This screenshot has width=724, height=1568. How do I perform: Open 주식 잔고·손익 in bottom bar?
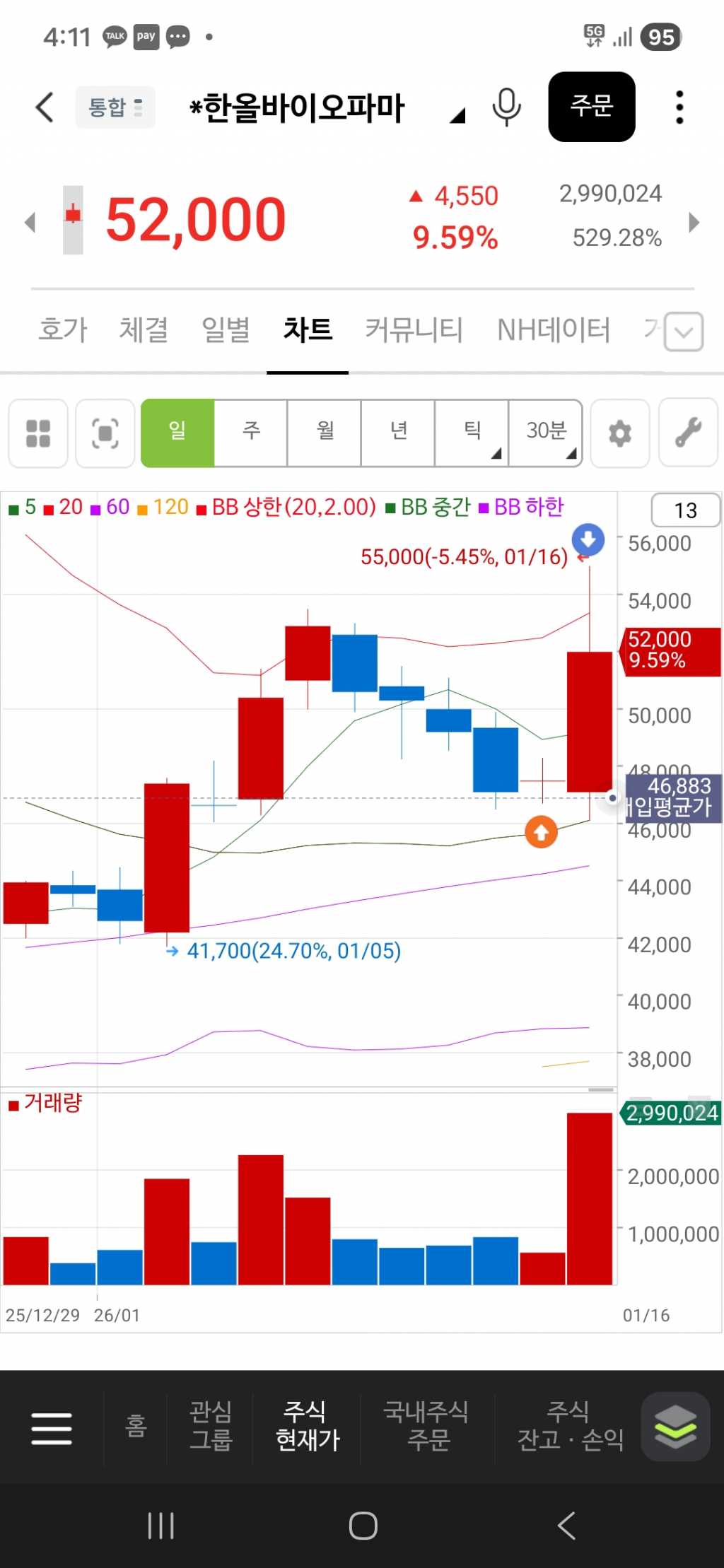(x=570, y=1425)
